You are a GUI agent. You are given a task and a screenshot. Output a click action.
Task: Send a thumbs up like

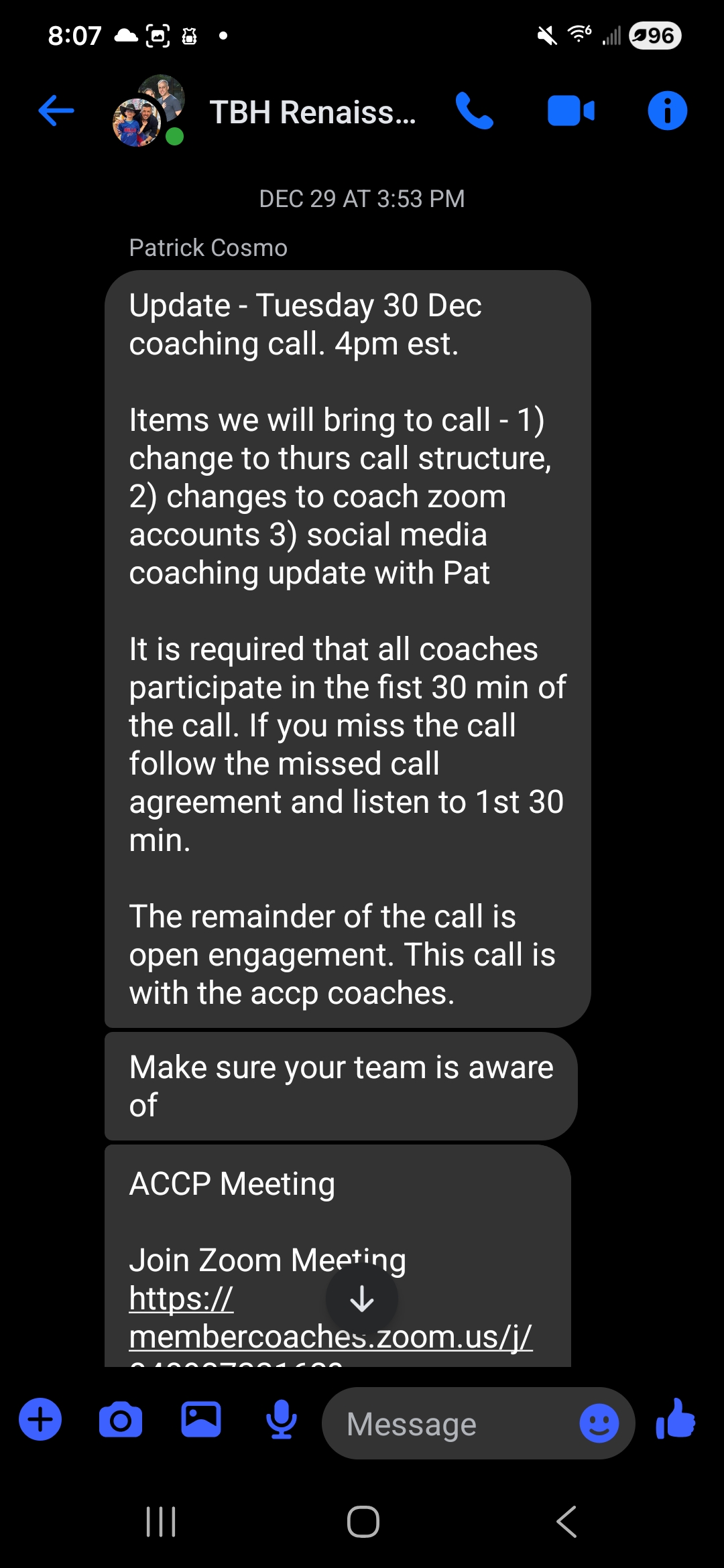pos(676,1419)
